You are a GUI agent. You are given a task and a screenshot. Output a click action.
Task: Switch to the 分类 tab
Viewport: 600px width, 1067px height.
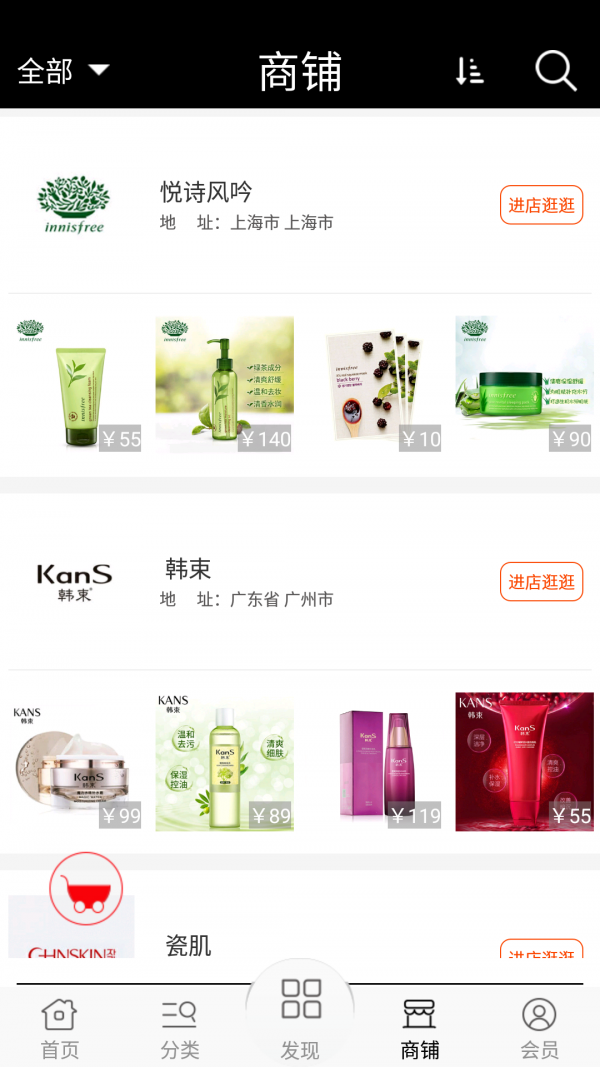[x=180, y=1028]
